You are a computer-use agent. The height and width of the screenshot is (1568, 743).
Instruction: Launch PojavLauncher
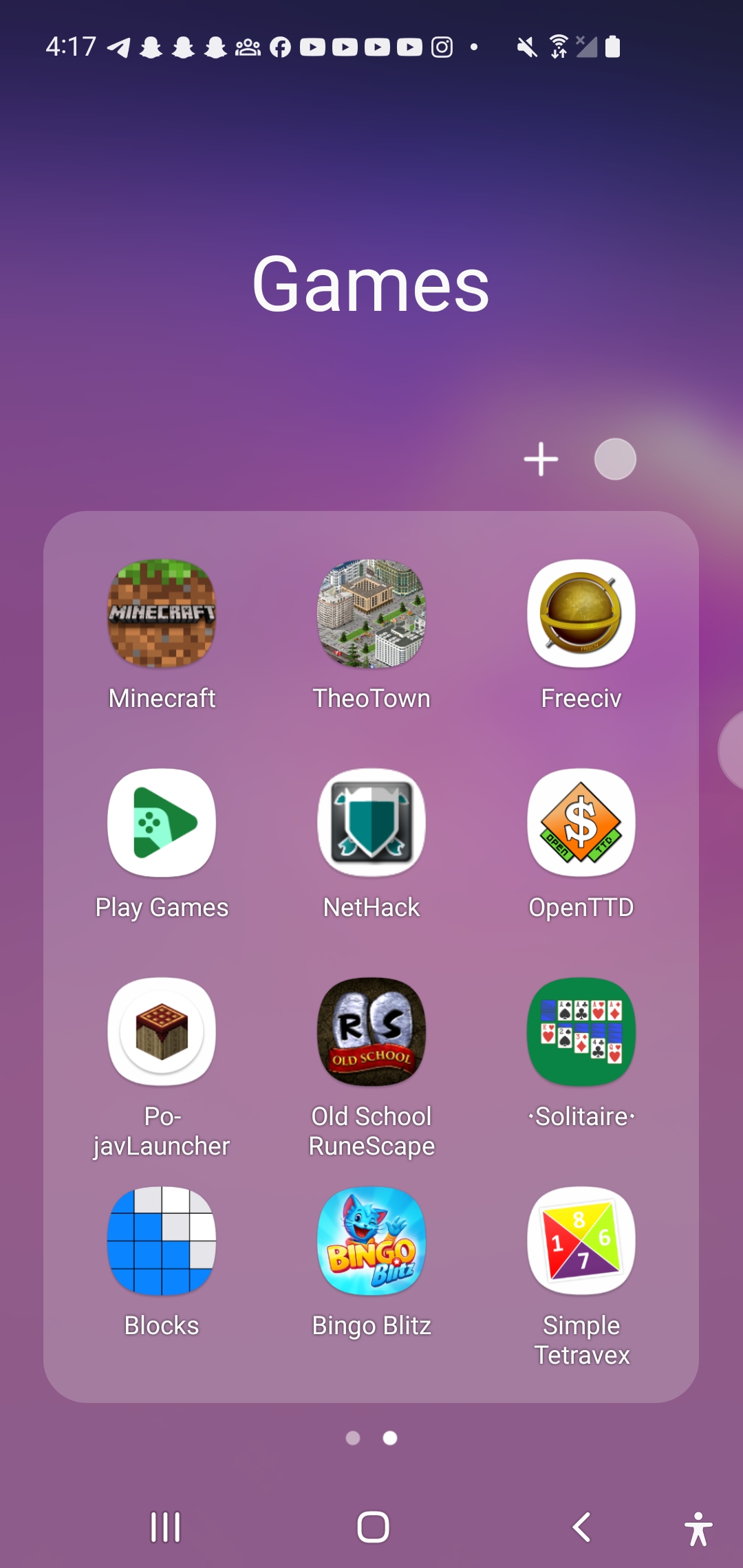162,1032
